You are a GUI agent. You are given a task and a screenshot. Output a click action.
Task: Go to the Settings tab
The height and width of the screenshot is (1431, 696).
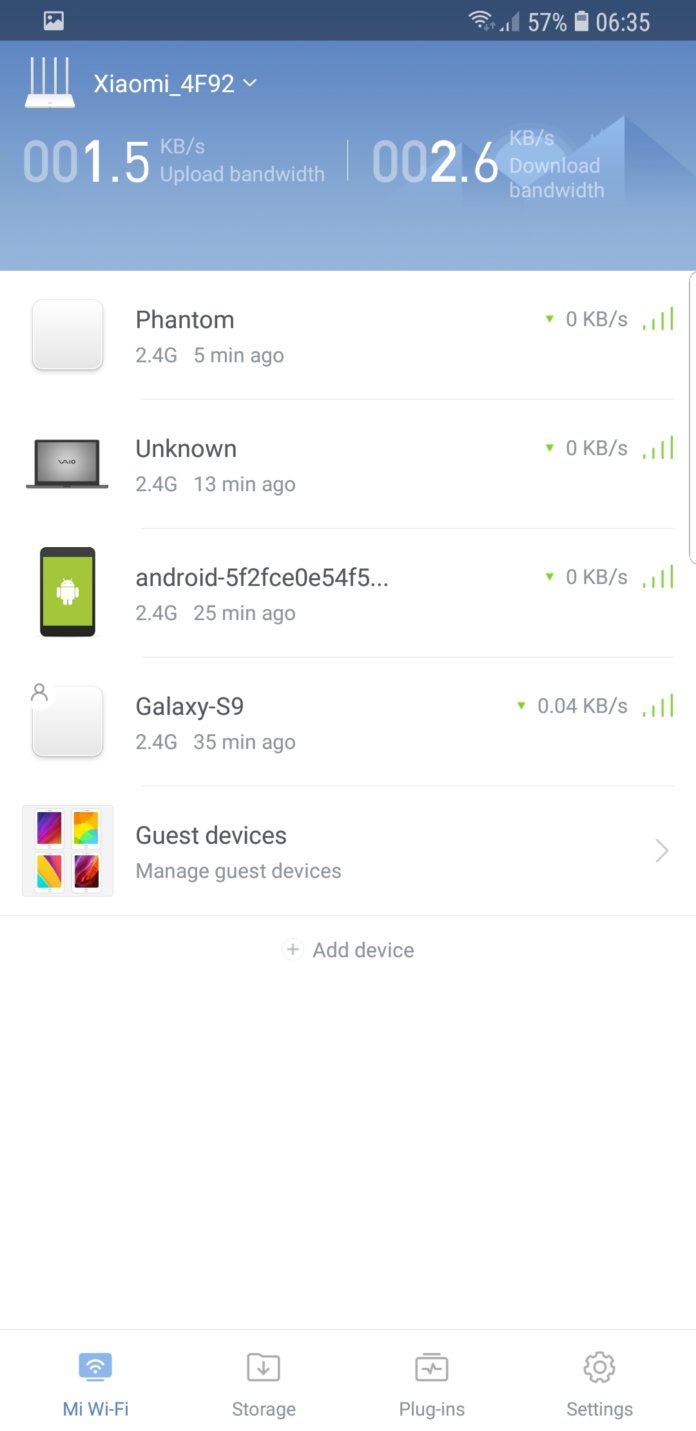click(599, 1384)
